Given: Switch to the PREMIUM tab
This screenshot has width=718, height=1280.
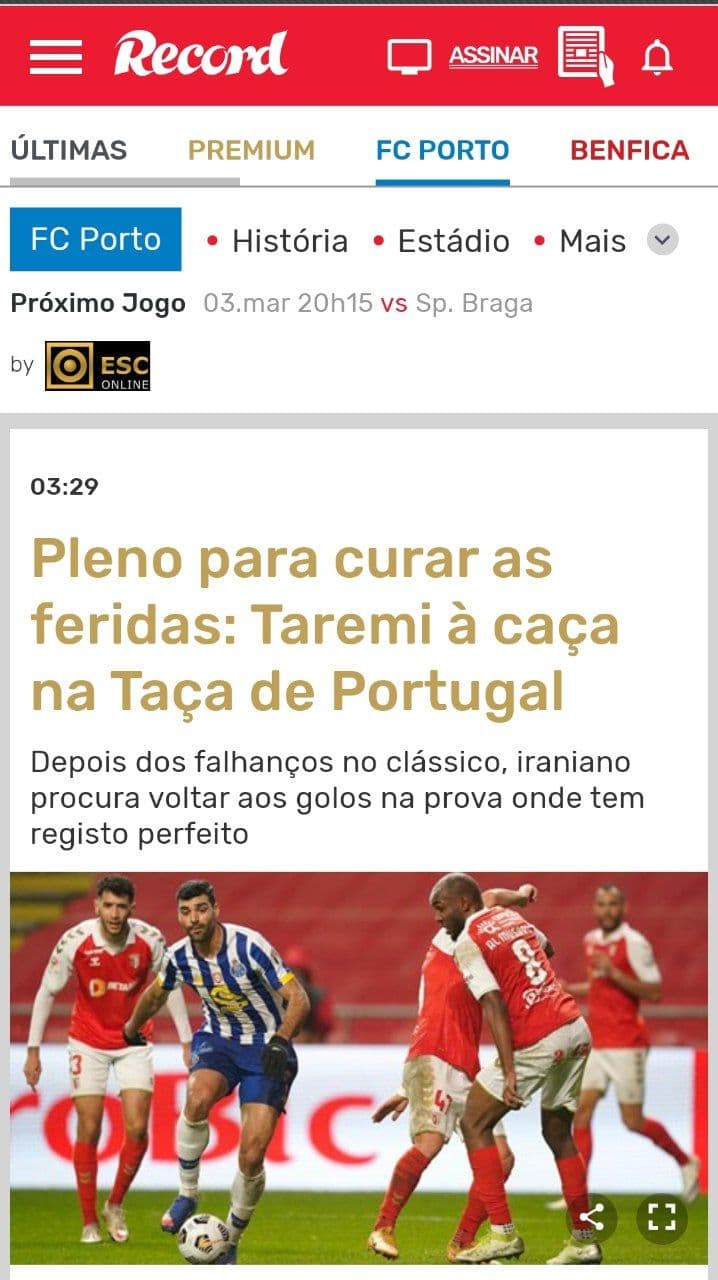Looking at the screenshot, I should click(251, 150).
